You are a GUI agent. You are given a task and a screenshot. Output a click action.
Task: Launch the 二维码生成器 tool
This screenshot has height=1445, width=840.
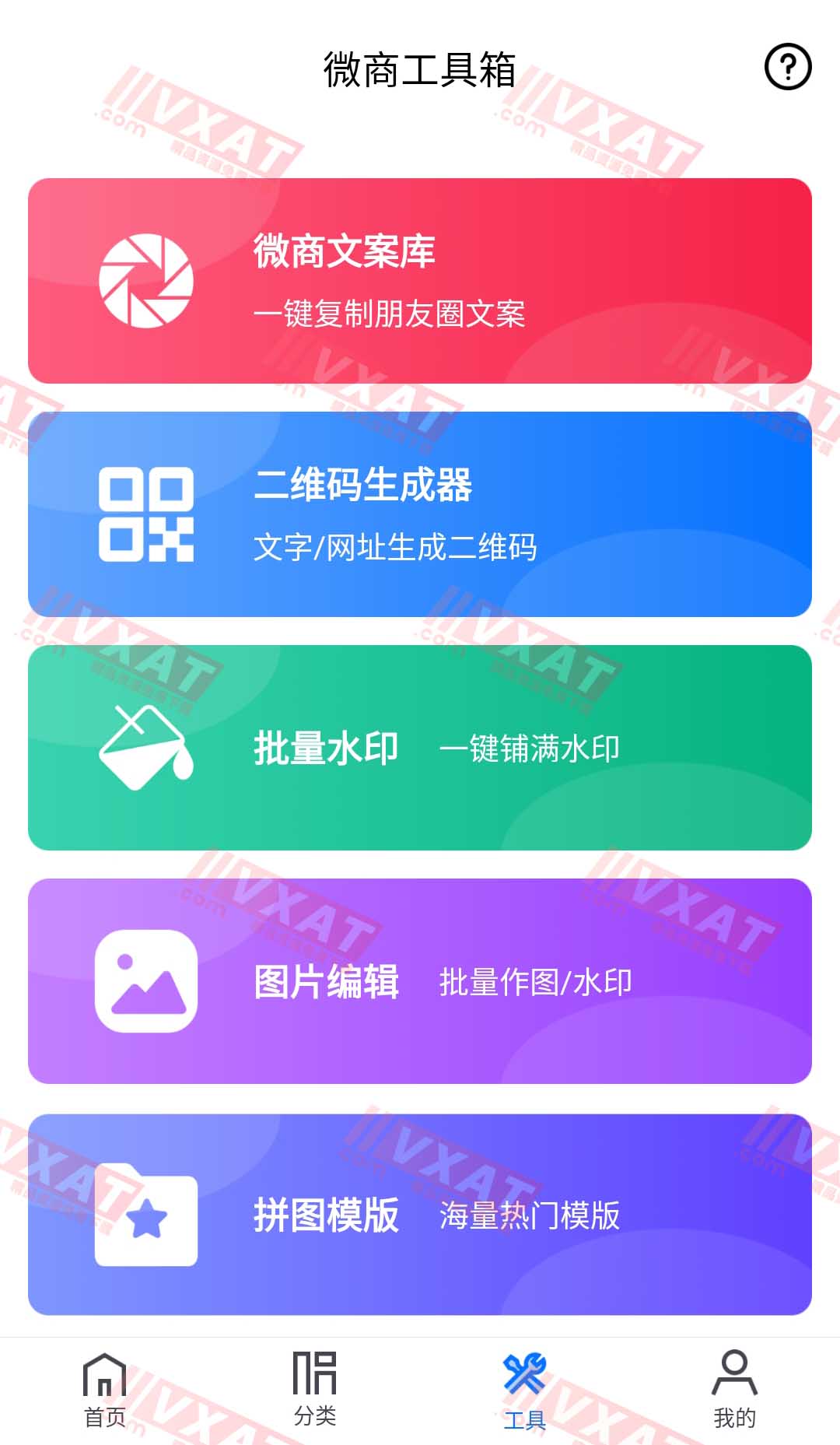coord(420,514)
